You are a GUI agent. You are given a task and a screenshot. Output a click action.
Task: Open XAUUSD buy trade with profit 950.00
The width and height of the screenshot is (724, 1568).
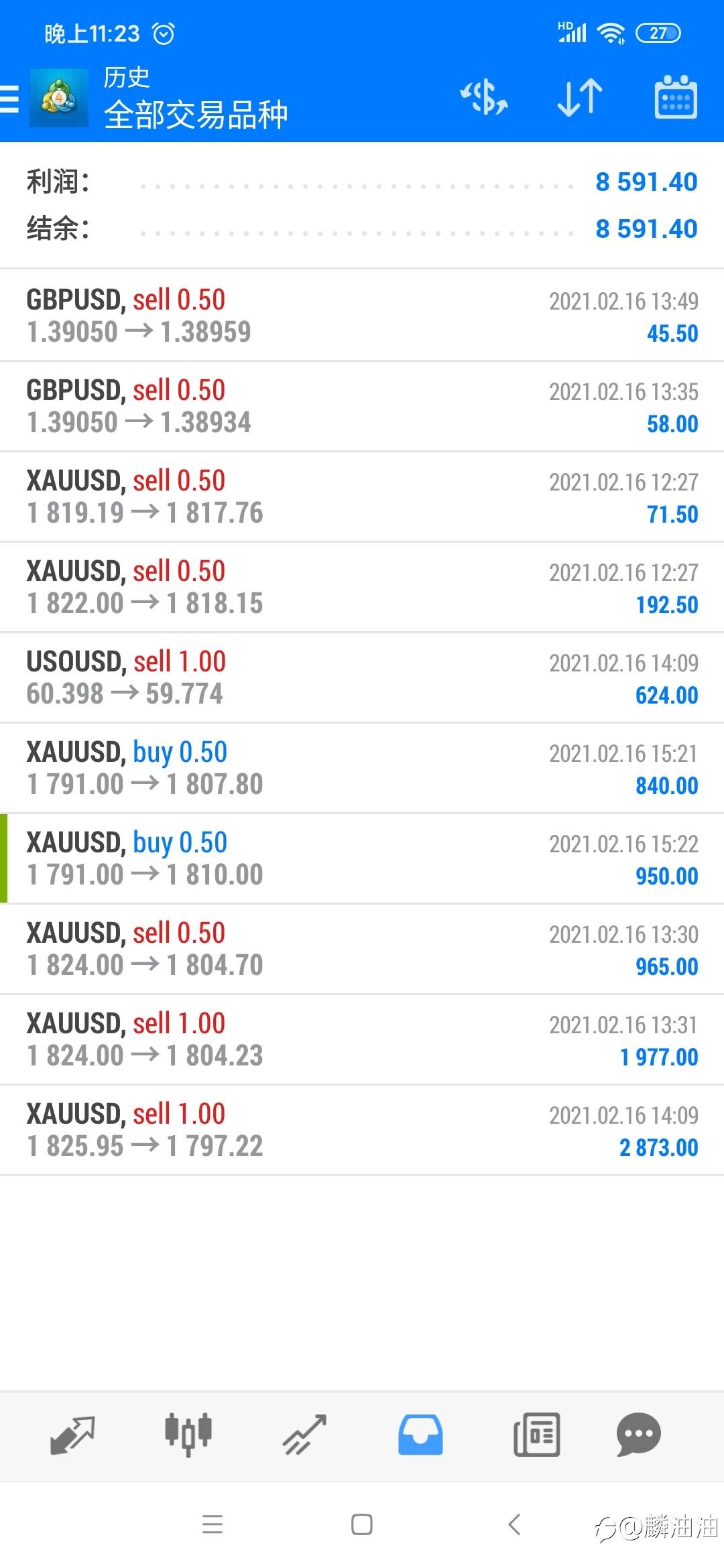362,858
